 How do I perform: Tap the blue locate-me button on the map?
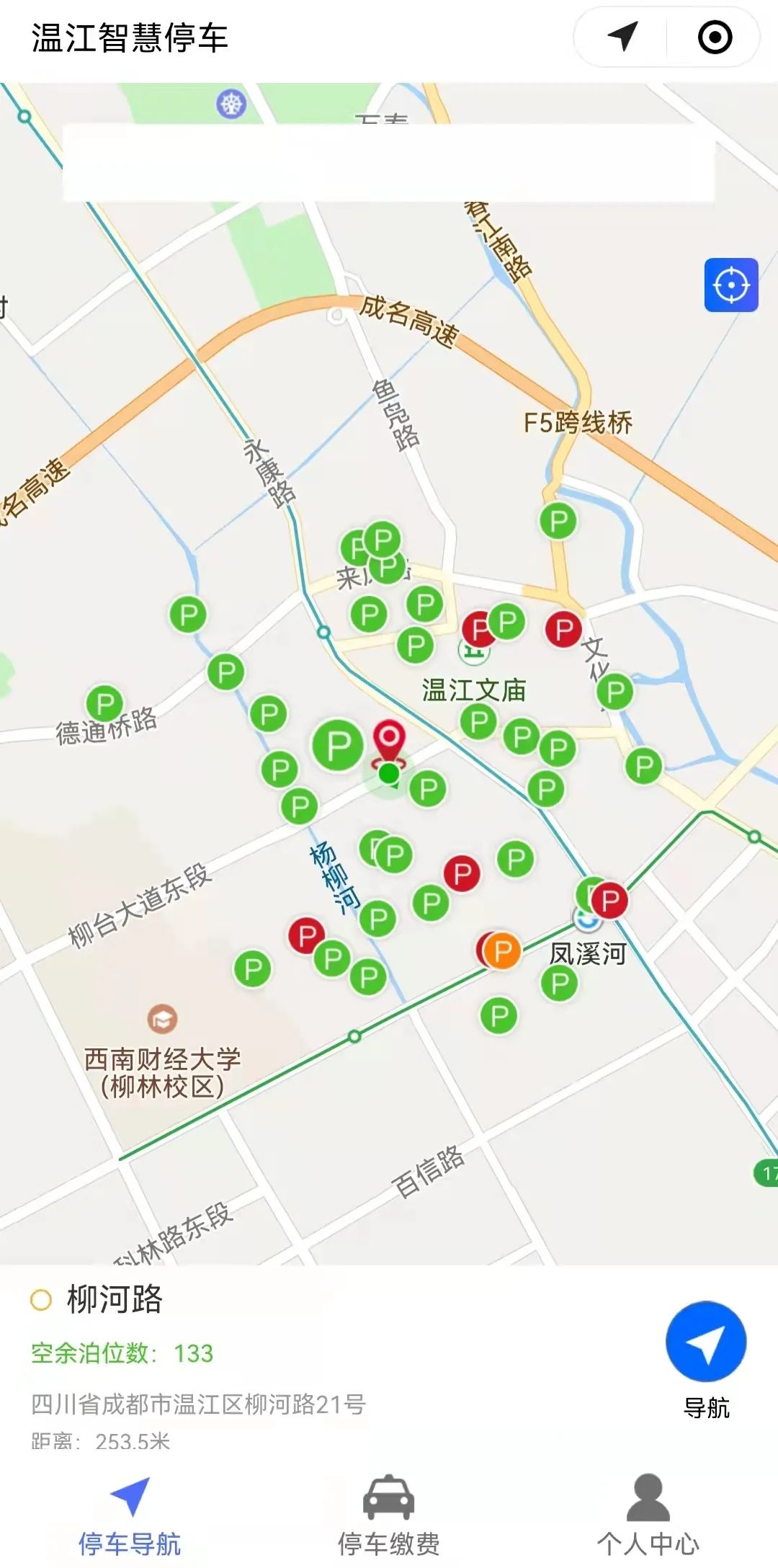[730, 285]
